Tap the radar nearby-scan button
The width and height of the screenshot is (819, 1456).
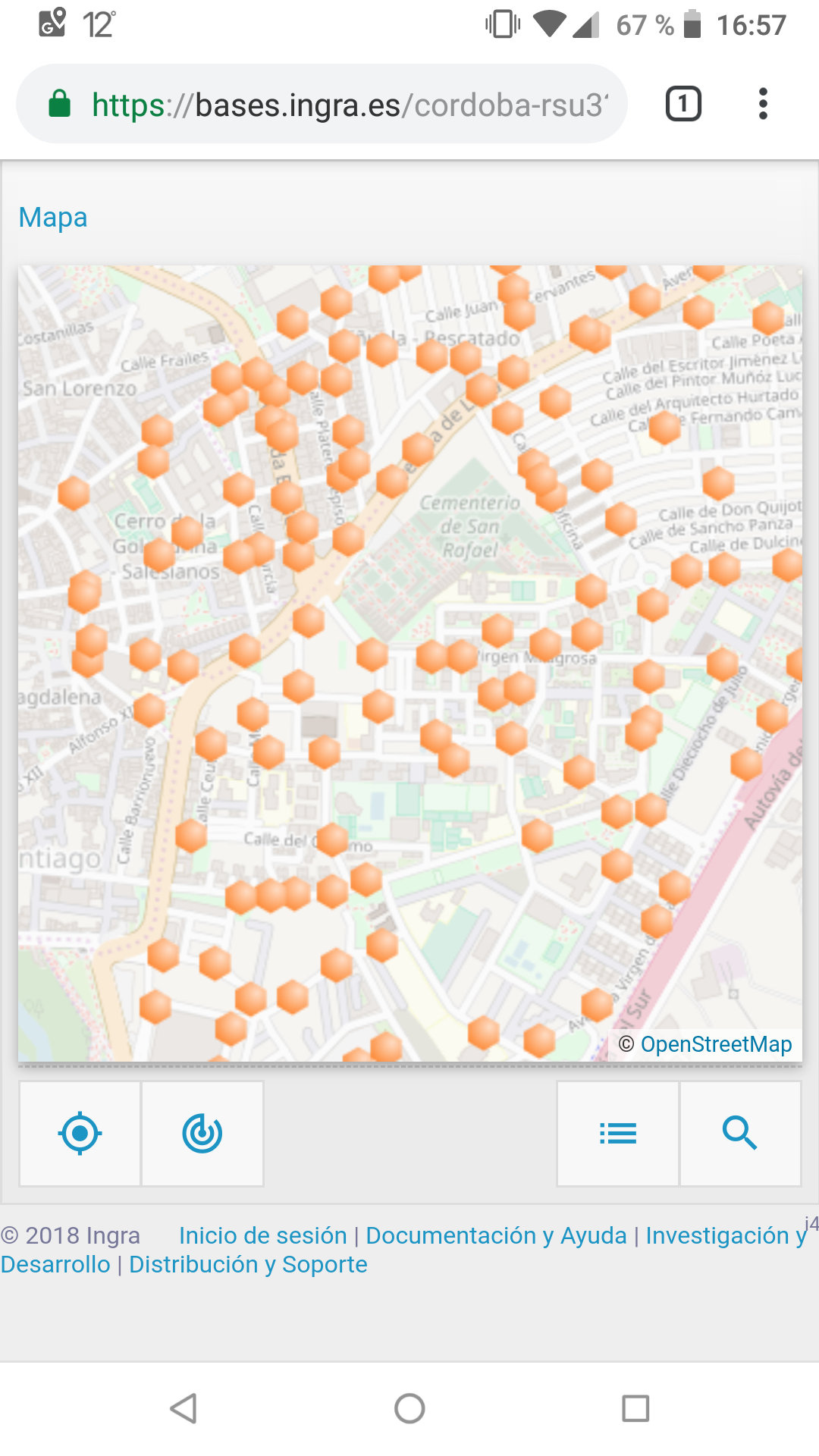202,1134
